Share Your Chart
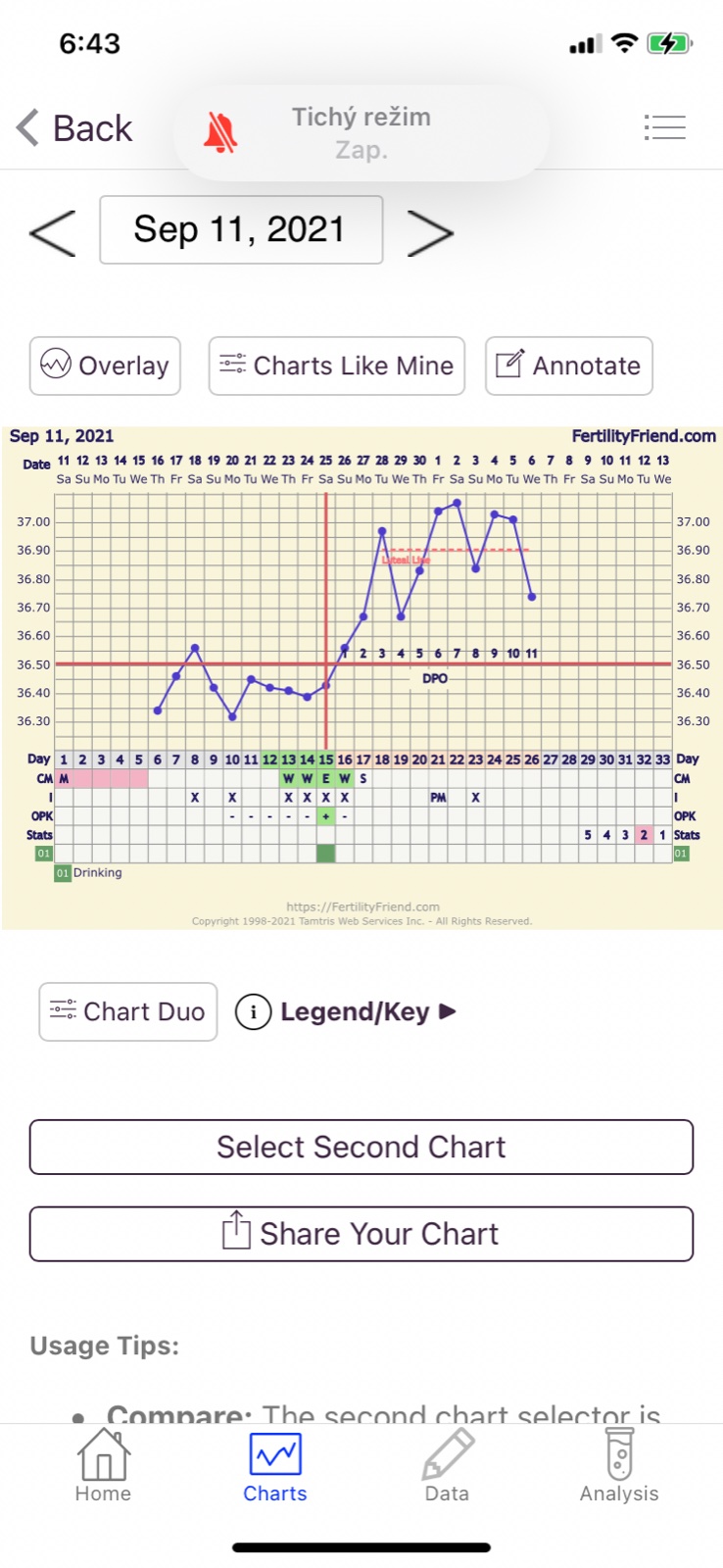 tap(361, 1234)
